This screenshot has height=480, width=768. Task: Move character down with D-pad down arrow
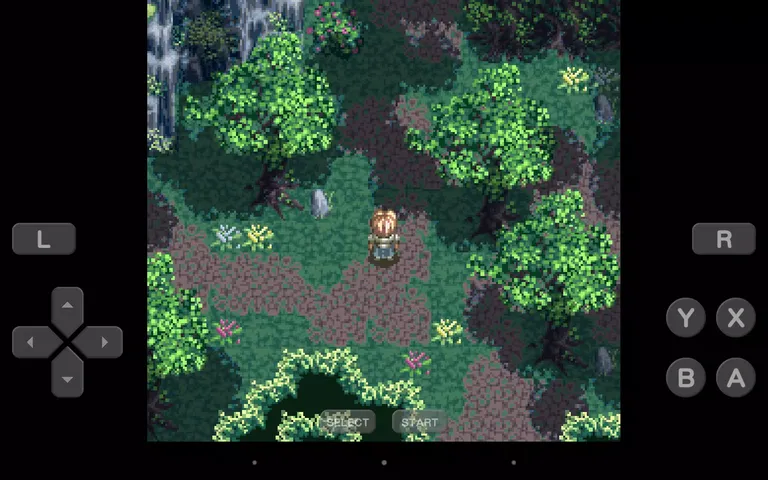pyautogui.click(x=67, y=379)
